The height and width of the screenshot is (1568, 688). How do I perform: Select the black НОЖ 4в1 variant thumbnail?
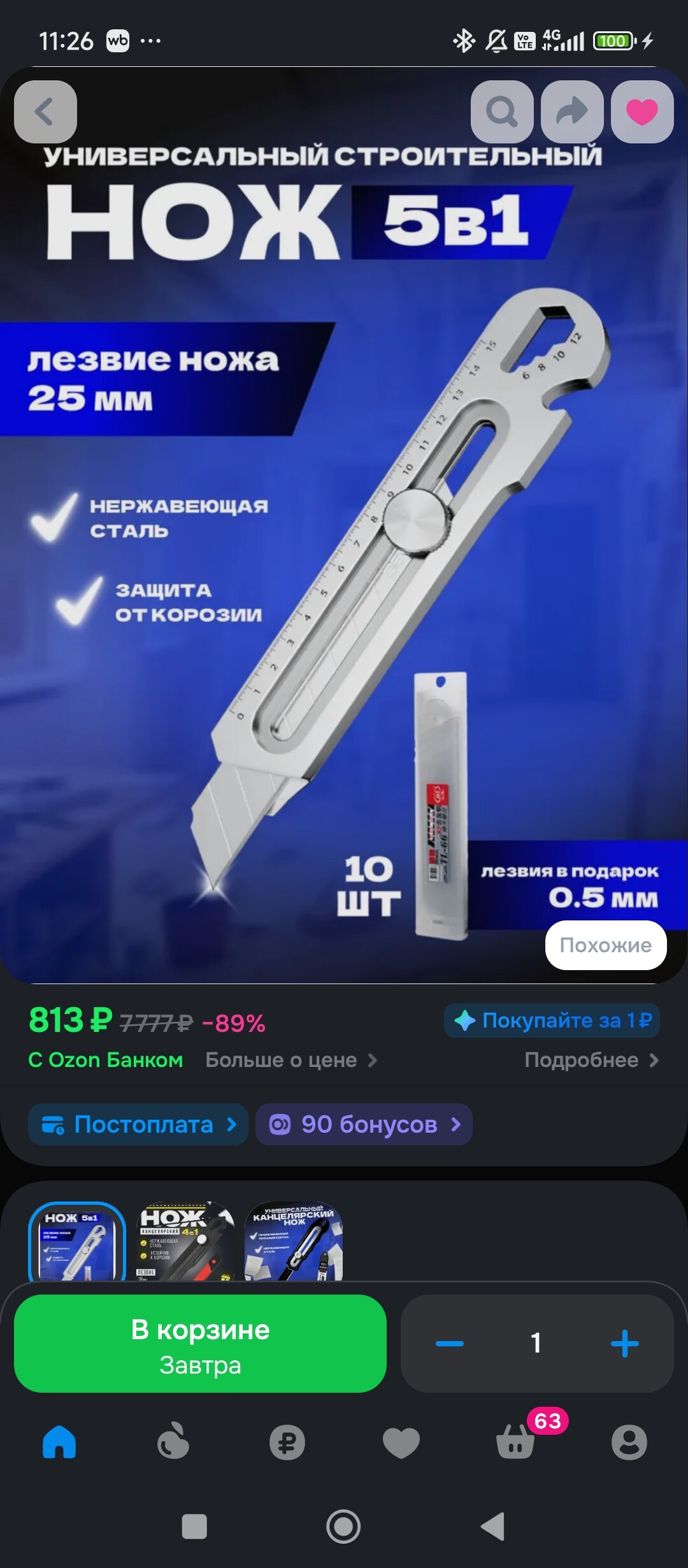pyautogui.click(x=186, y=1240)
